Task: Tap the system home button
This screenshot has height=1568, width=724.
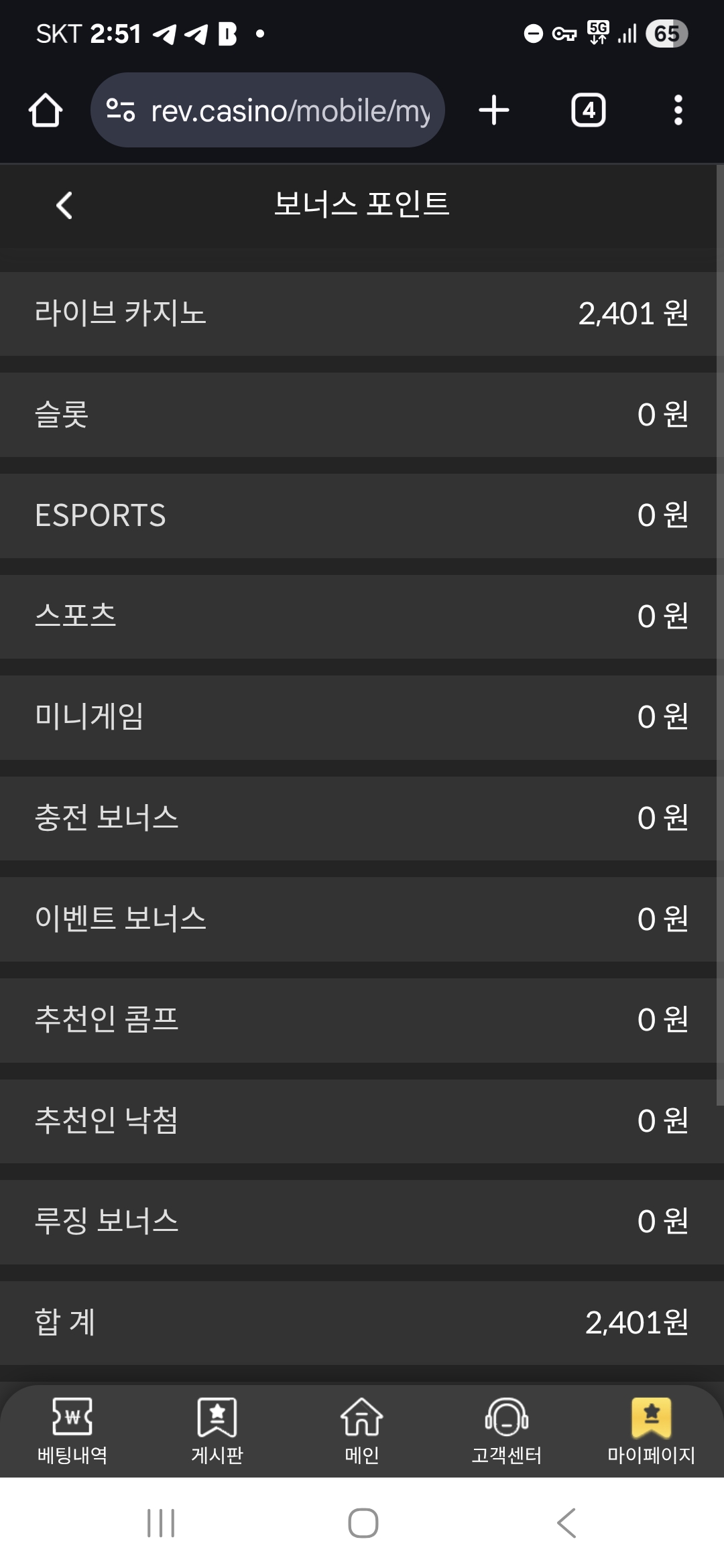Action: click(363, 1522)
